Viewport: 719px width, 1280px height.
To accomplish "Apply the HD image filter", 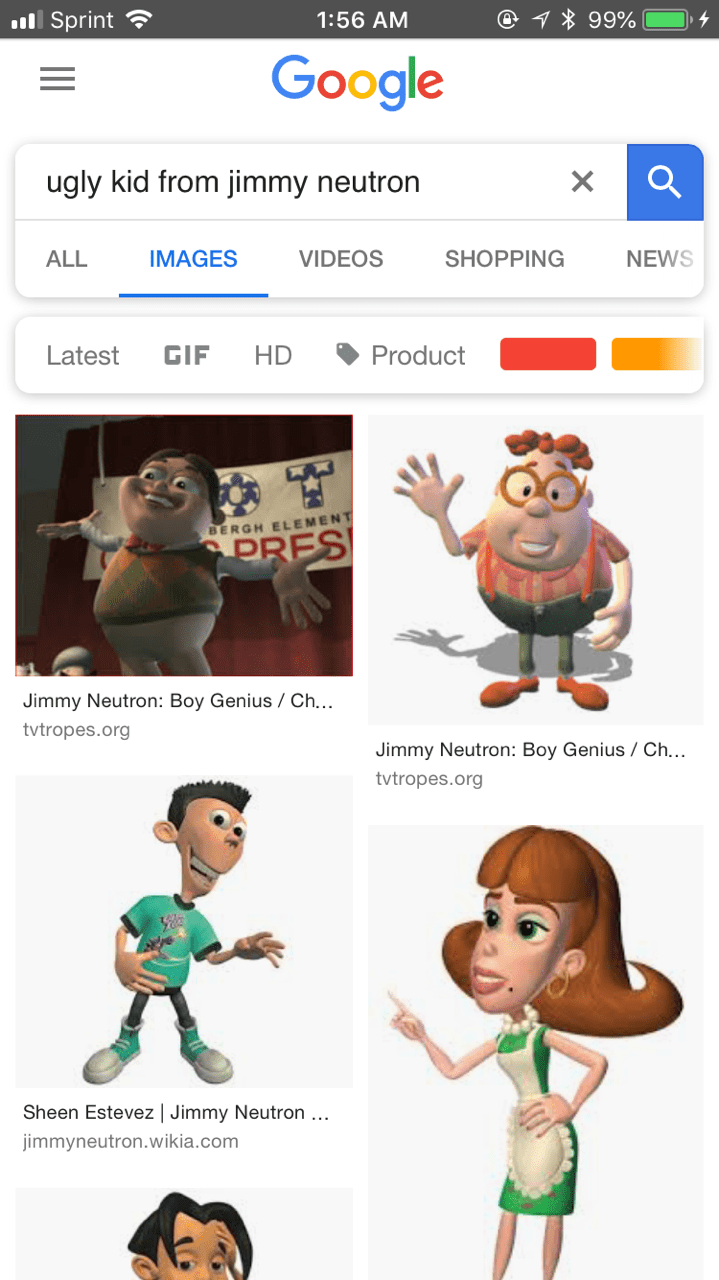I will pos(273,355).
